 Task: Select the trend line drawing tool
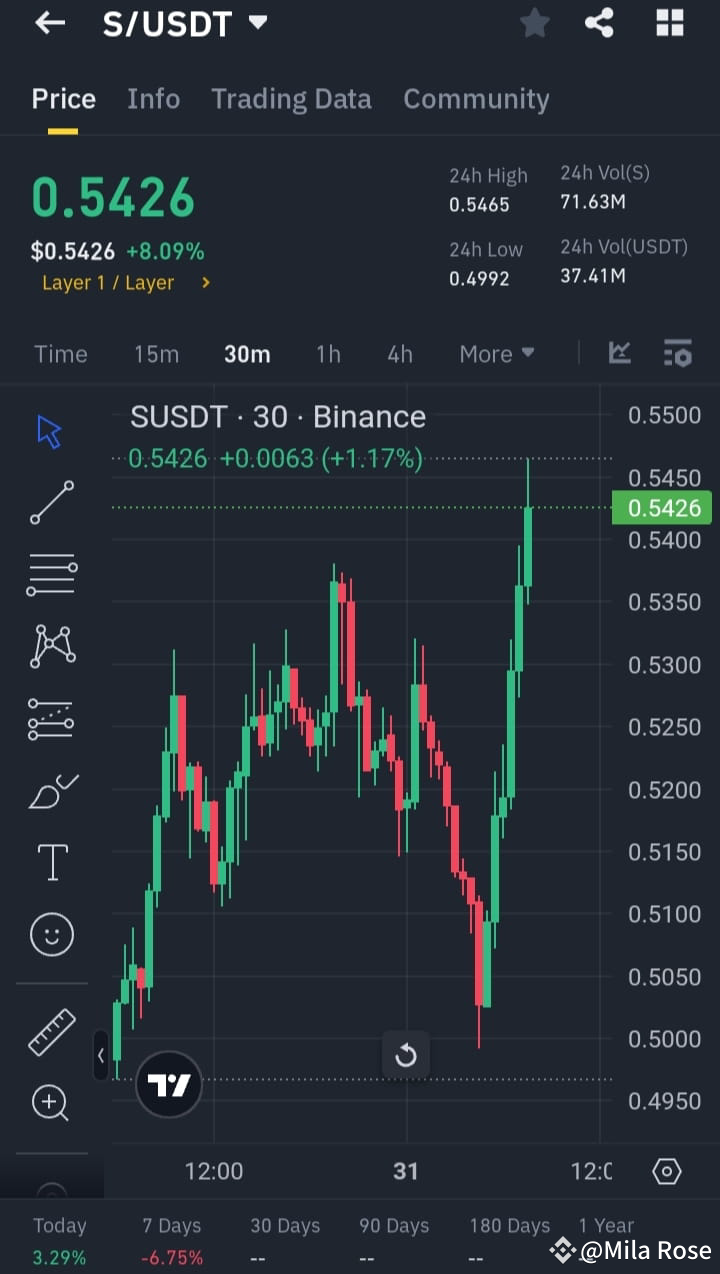[x=51, y=502]
